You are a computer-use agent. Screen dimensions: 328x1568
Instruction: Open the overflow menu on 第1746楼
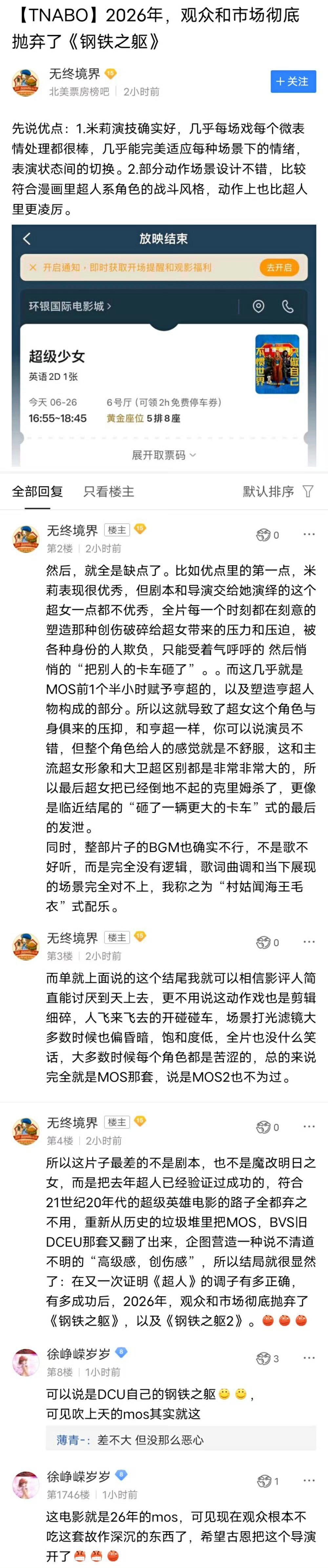(x=309, y=1480)
